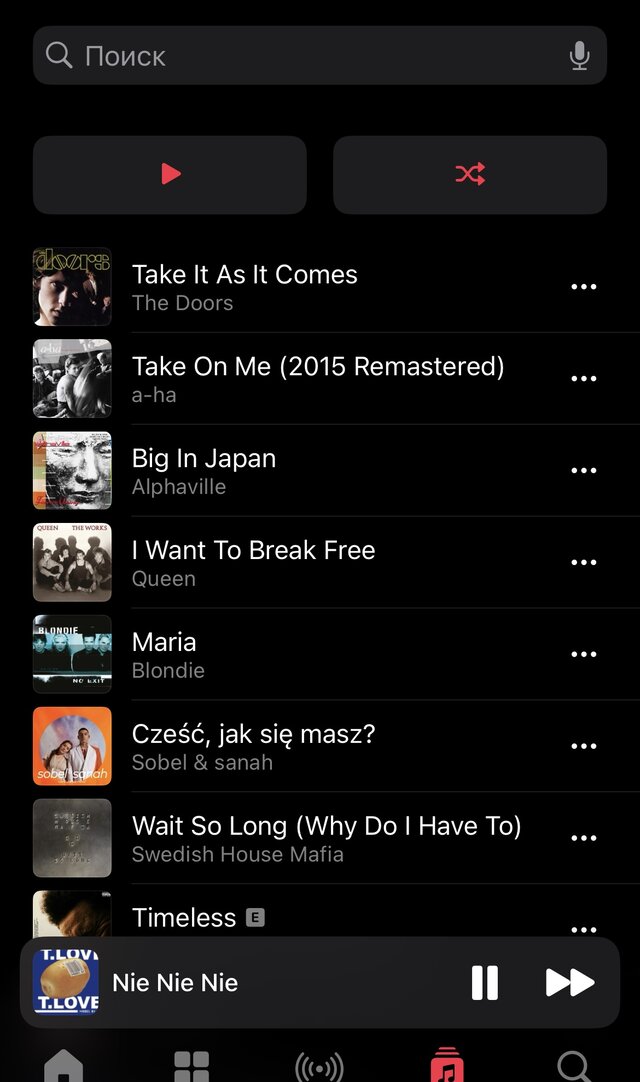Switch to the Search tab
Viewport: 640px width, 1082px height.
click(574, 1066)
